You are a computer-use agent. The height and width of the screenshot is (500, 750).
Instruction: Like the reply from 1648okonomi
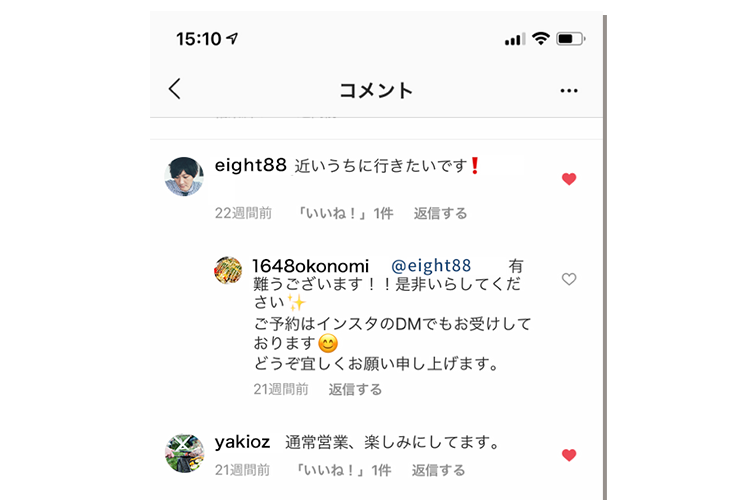click(569, 279)
